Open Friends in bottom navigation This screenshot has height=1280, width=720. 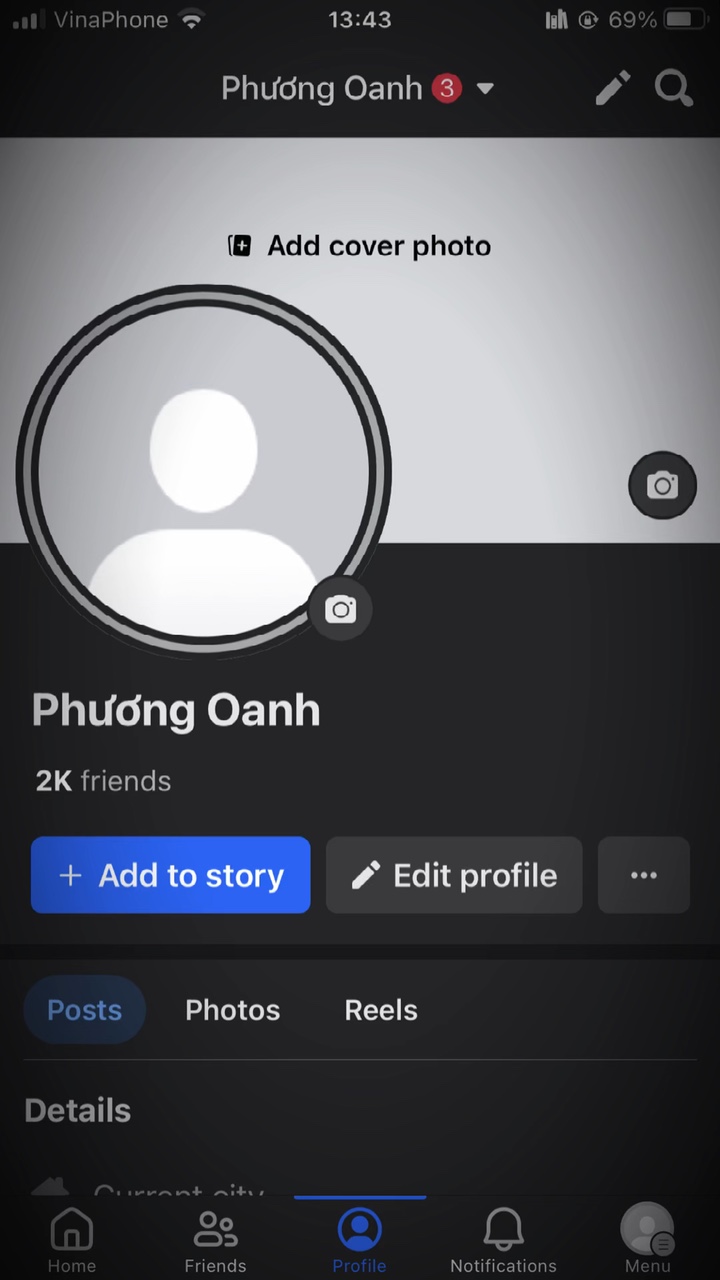coord(215,1240)
